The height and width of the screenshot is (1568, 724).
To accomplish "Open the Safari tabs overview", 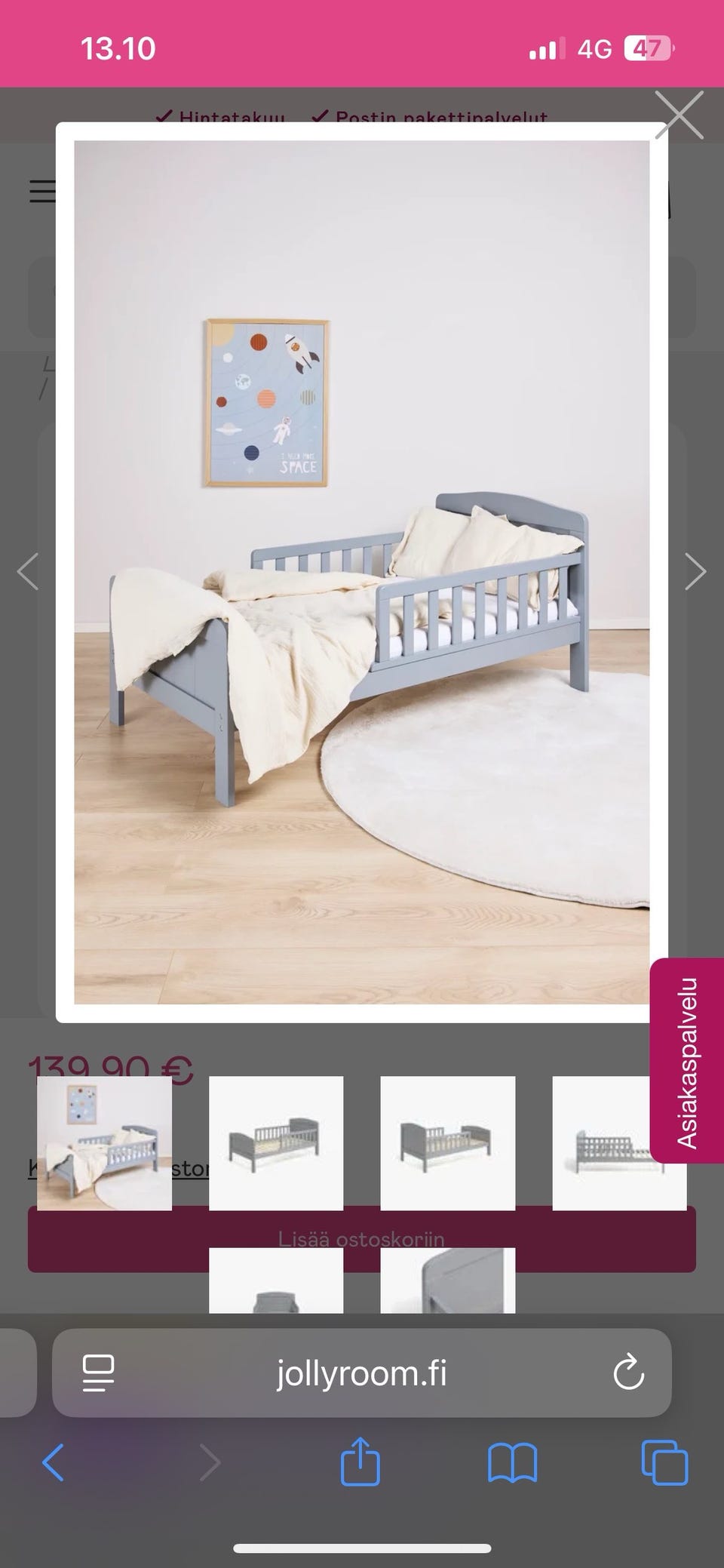I will [664, 1463].
